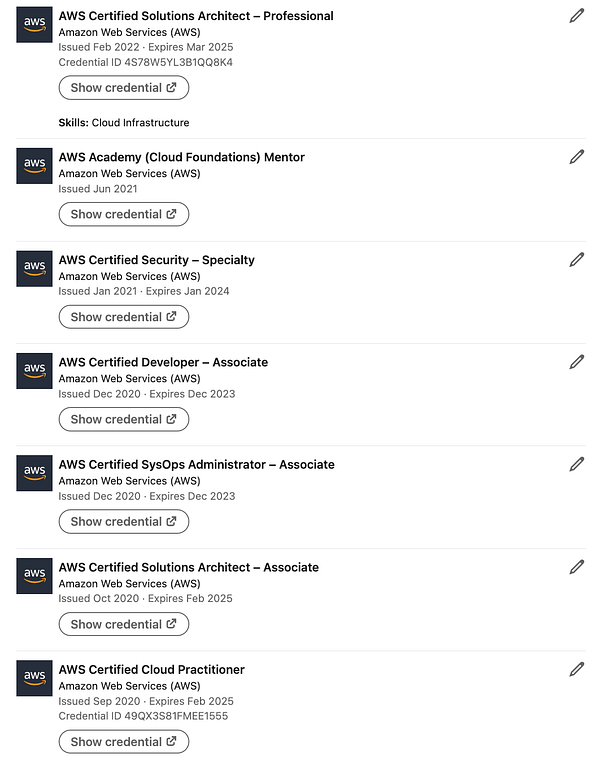The height and width of the screenshot is (760, 600).
Task: Edit AWS Certified Cloud Practitioner entry
Action: click(576, 669)
